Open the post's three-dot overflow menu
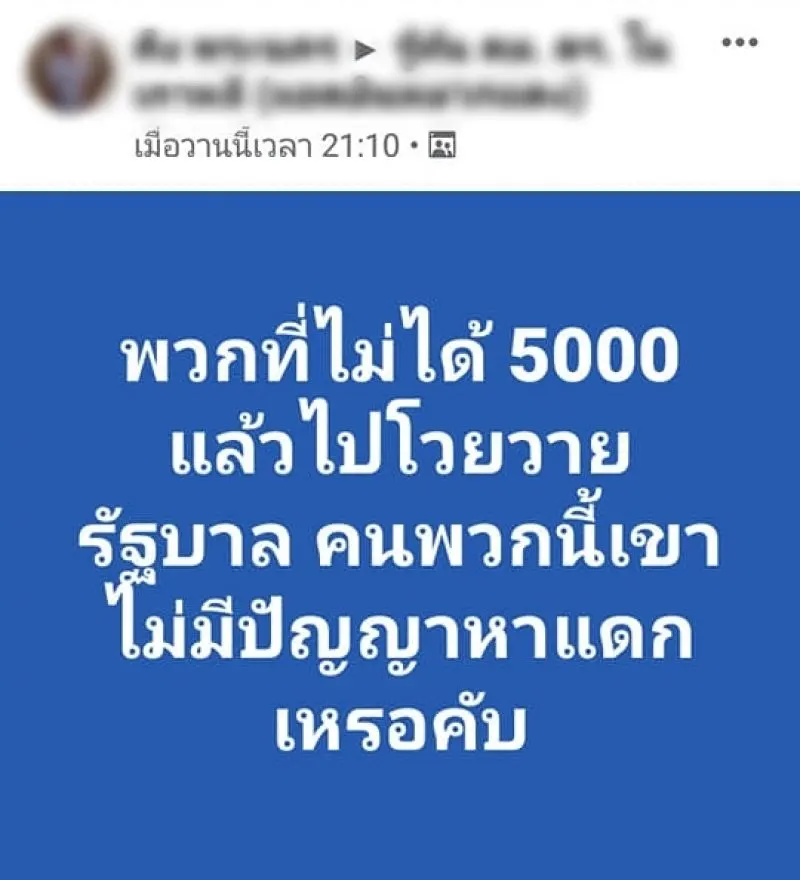Viewport: 800px width, 880px height. (740, 42)
